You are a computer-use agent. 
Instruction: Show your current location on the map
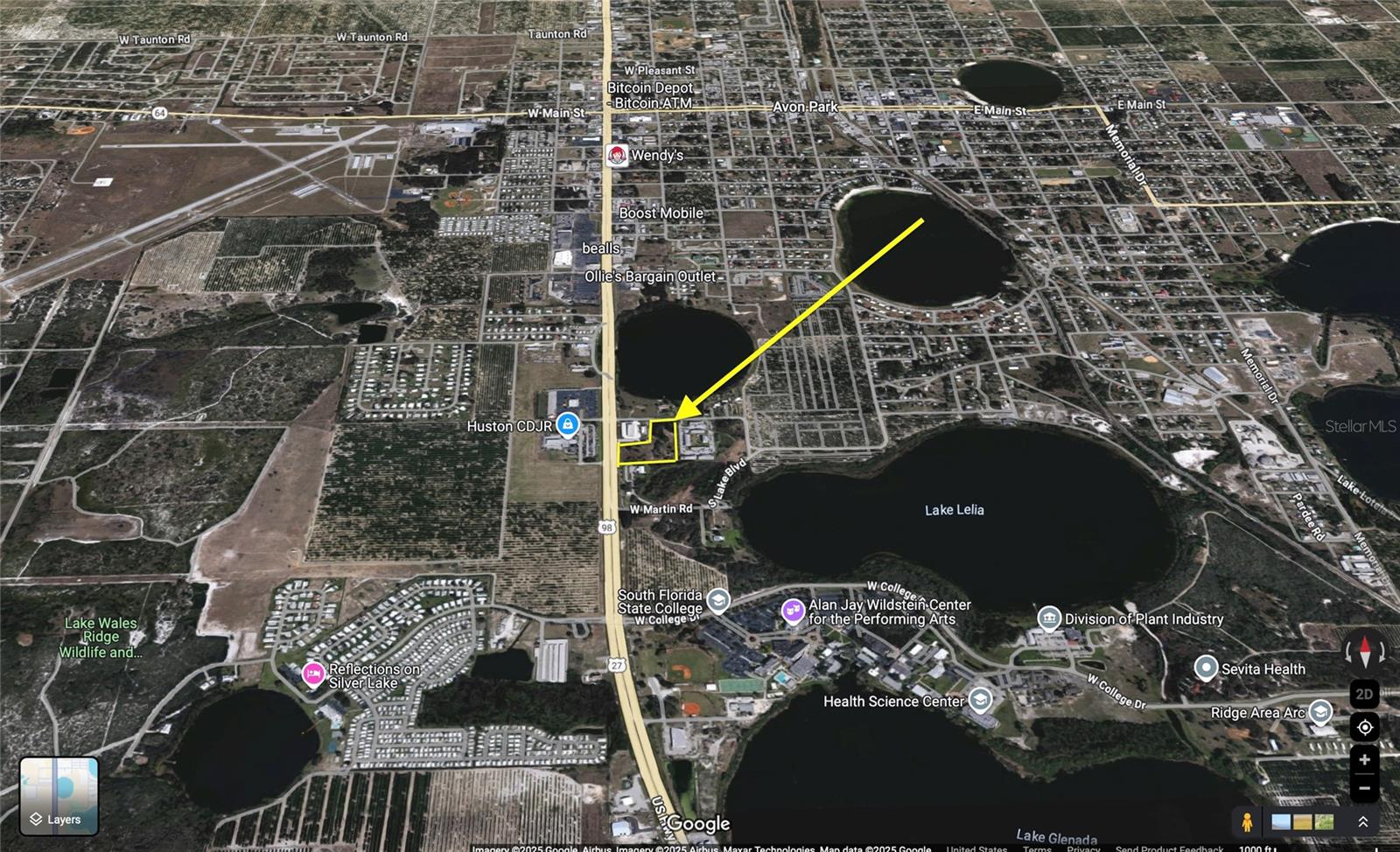1364,727
